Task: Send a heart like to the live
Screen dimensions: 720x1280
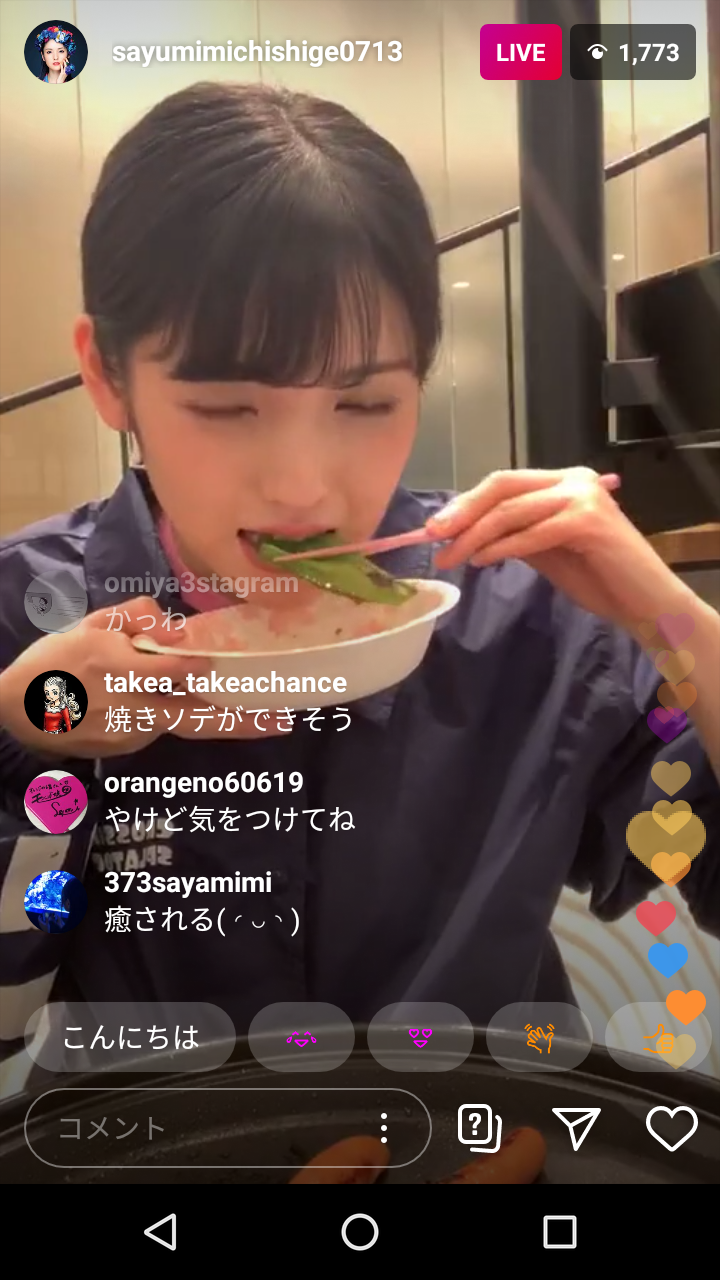Action: [671, 1128]
